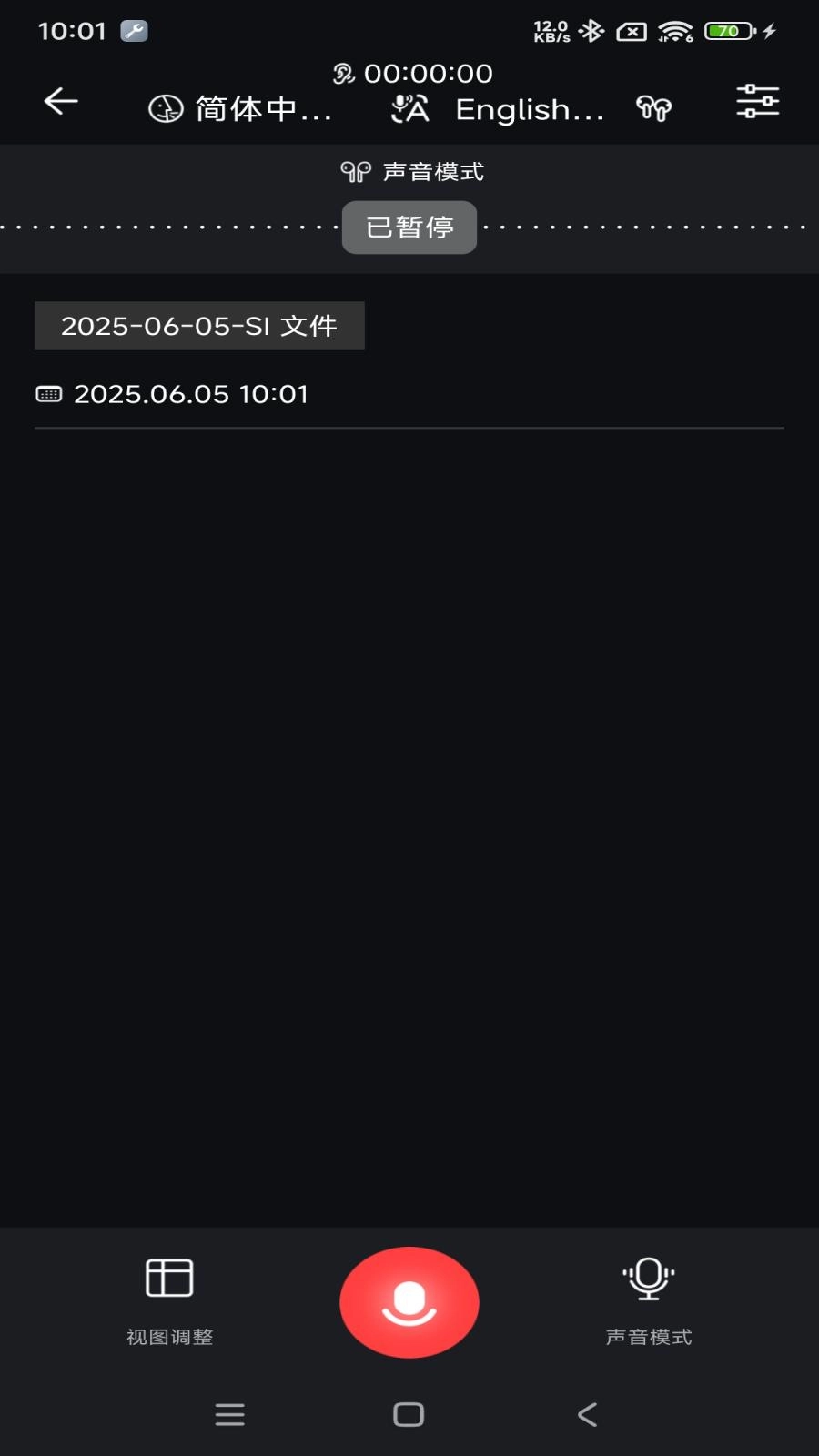
Task: Open the 2025-06-05-SI 文件 file title
Action: (199, 326)
